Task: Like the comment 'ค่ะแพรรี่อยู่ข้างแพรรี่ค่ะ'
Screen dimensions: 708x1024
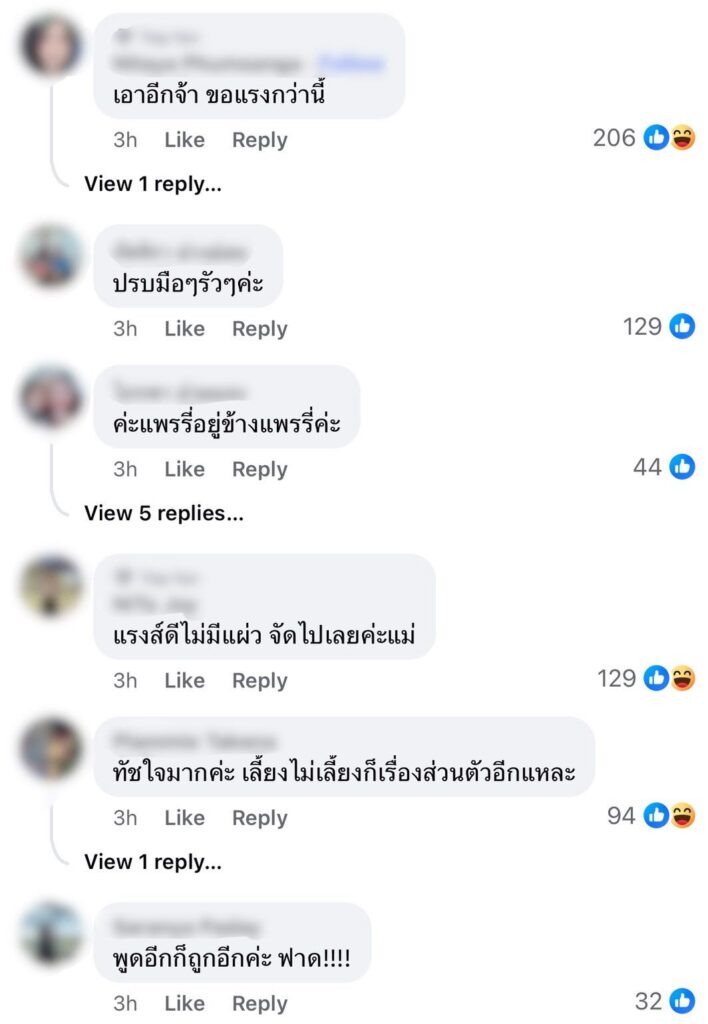Action: [184, 469]
